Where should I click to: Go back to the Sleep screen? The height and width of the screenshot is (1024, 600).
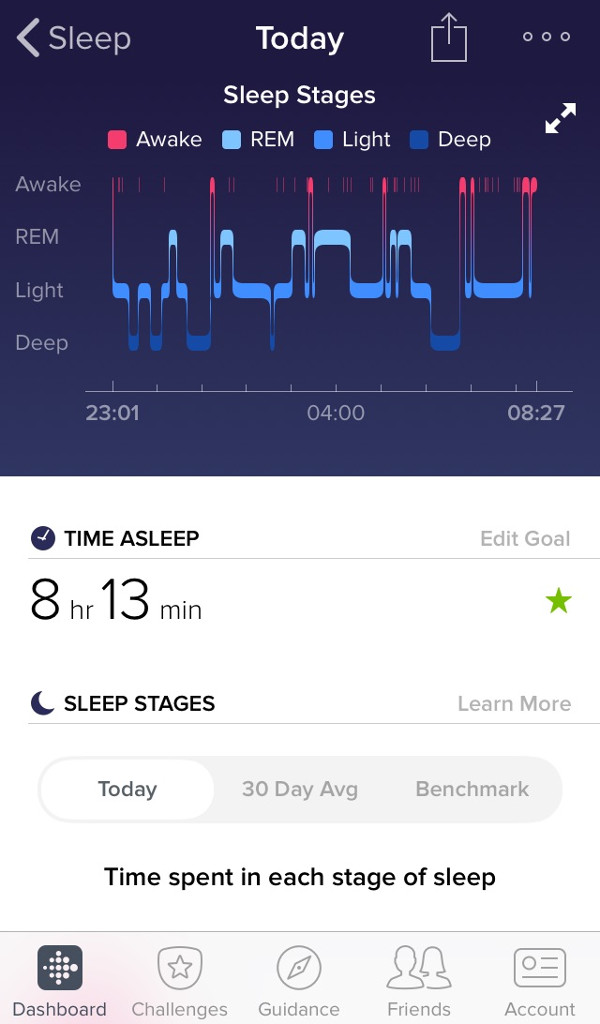coord(73,39)
